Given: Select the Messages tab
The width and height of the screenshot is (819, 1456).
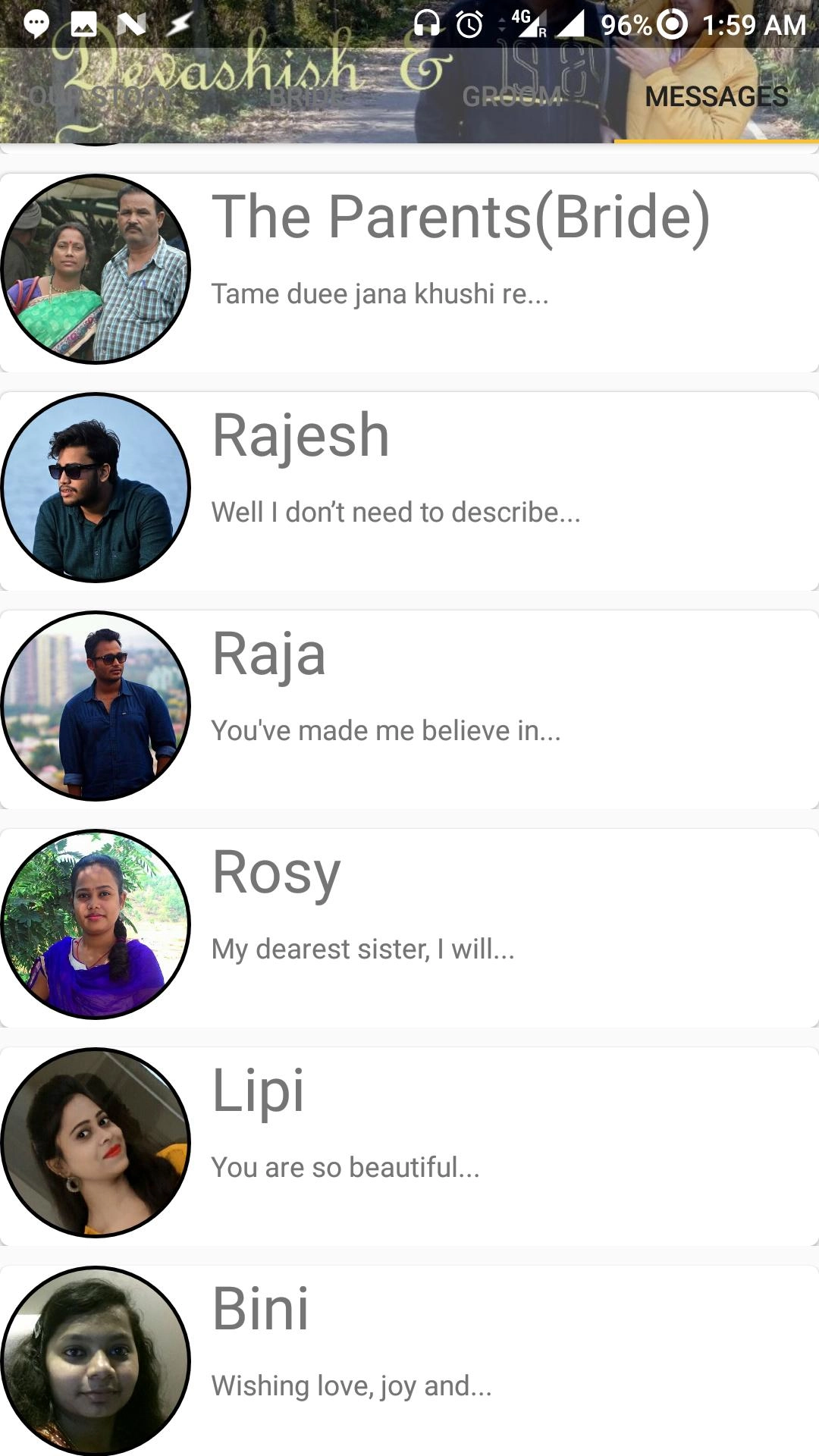Looking at the screenshot, I should click(716, 96).
